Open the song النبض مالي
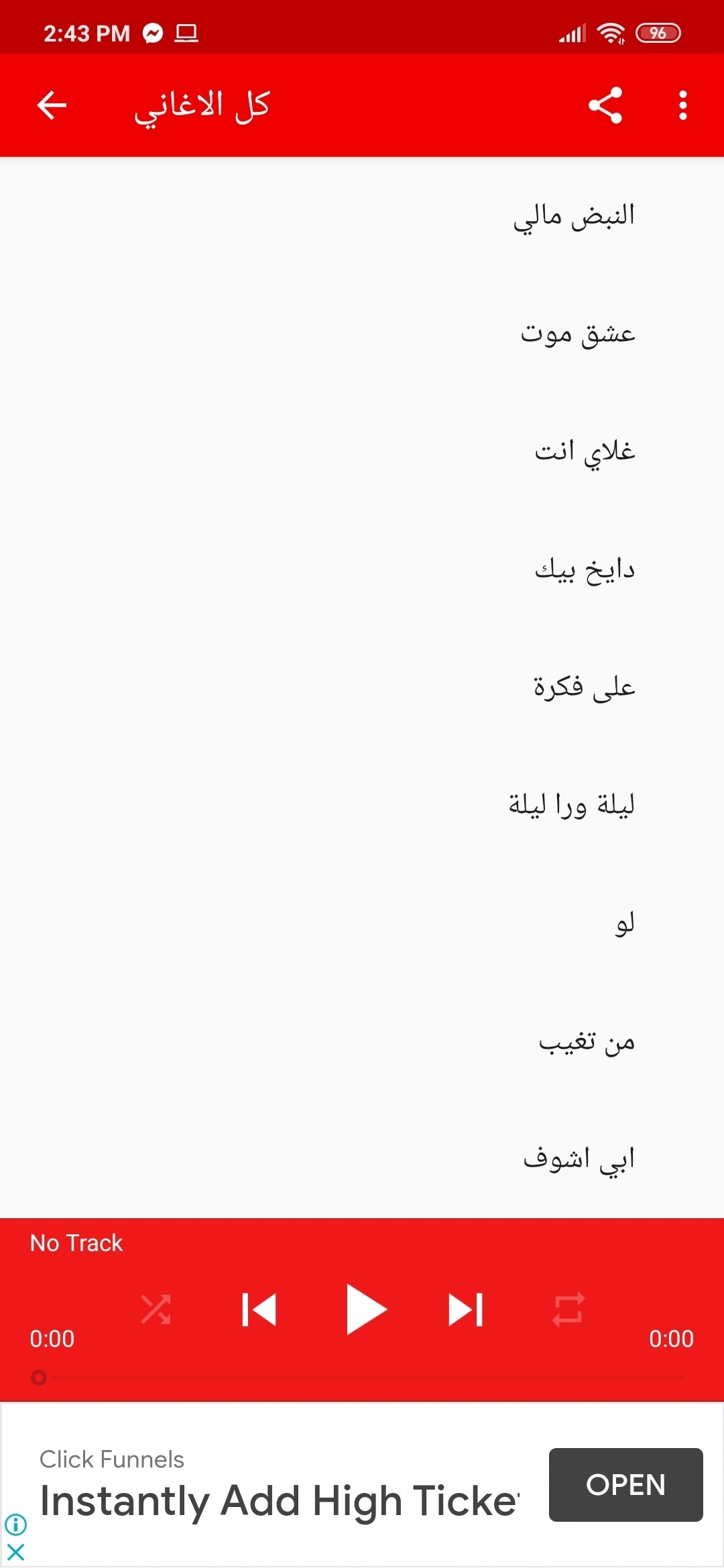724x1568 pixels. [x=574, y=216]
